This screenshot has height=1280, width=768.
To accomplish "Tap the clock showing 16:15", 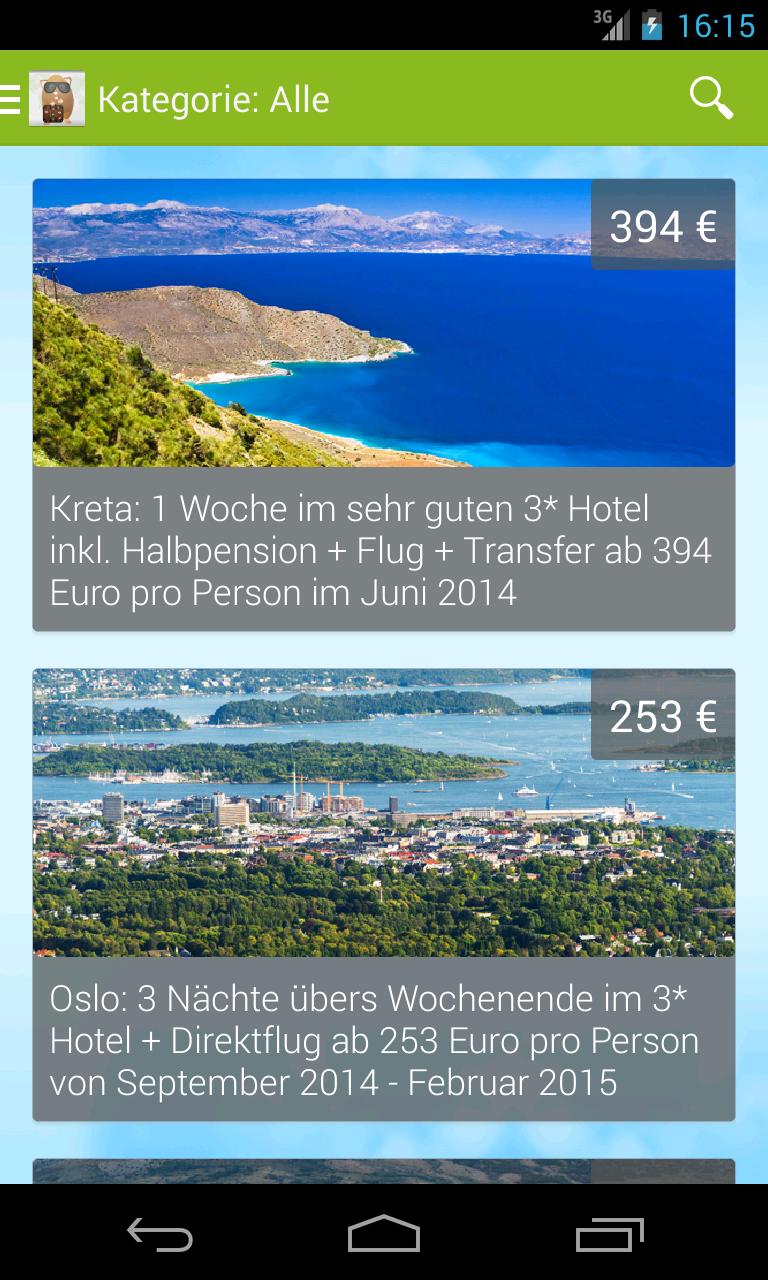I will [716, 26].
